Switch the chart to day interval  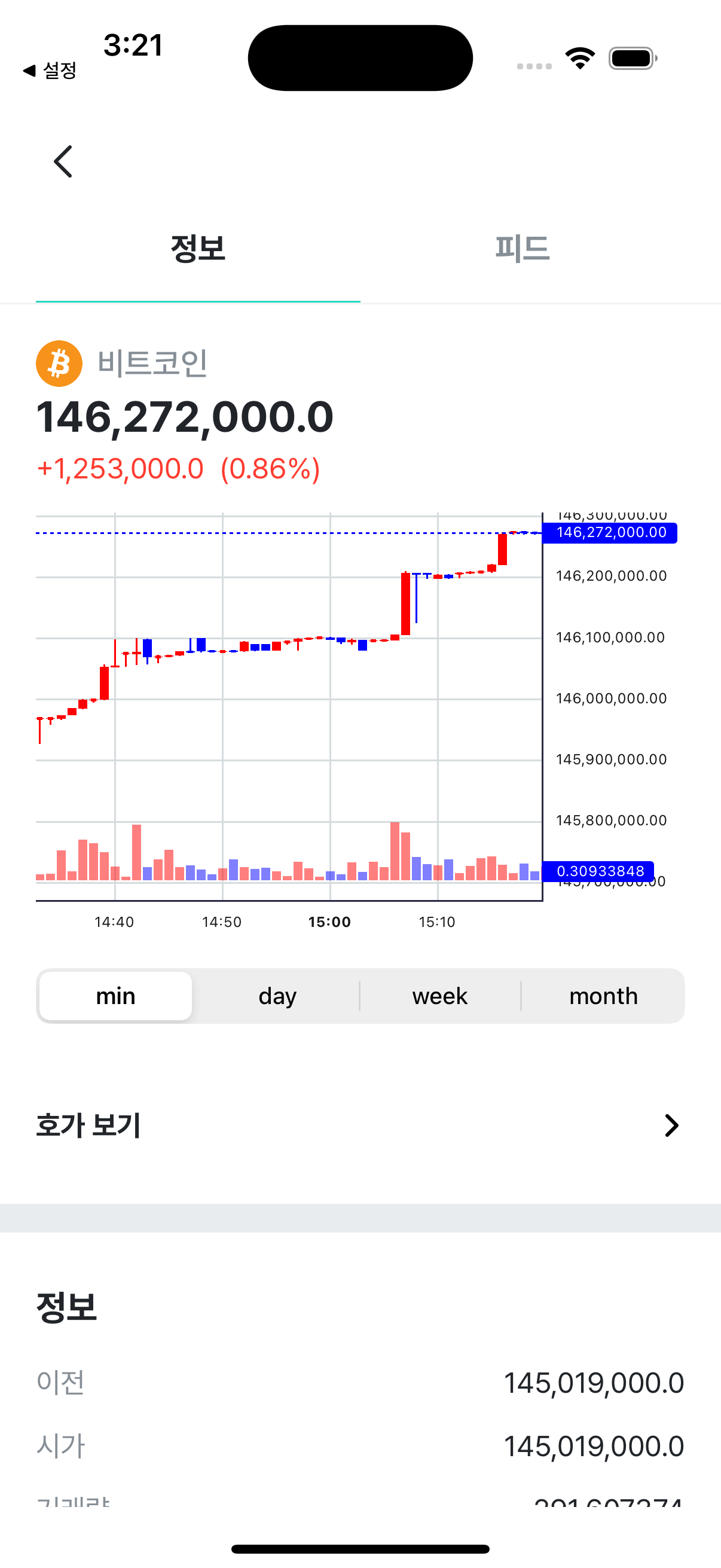[x=277, y=996]
